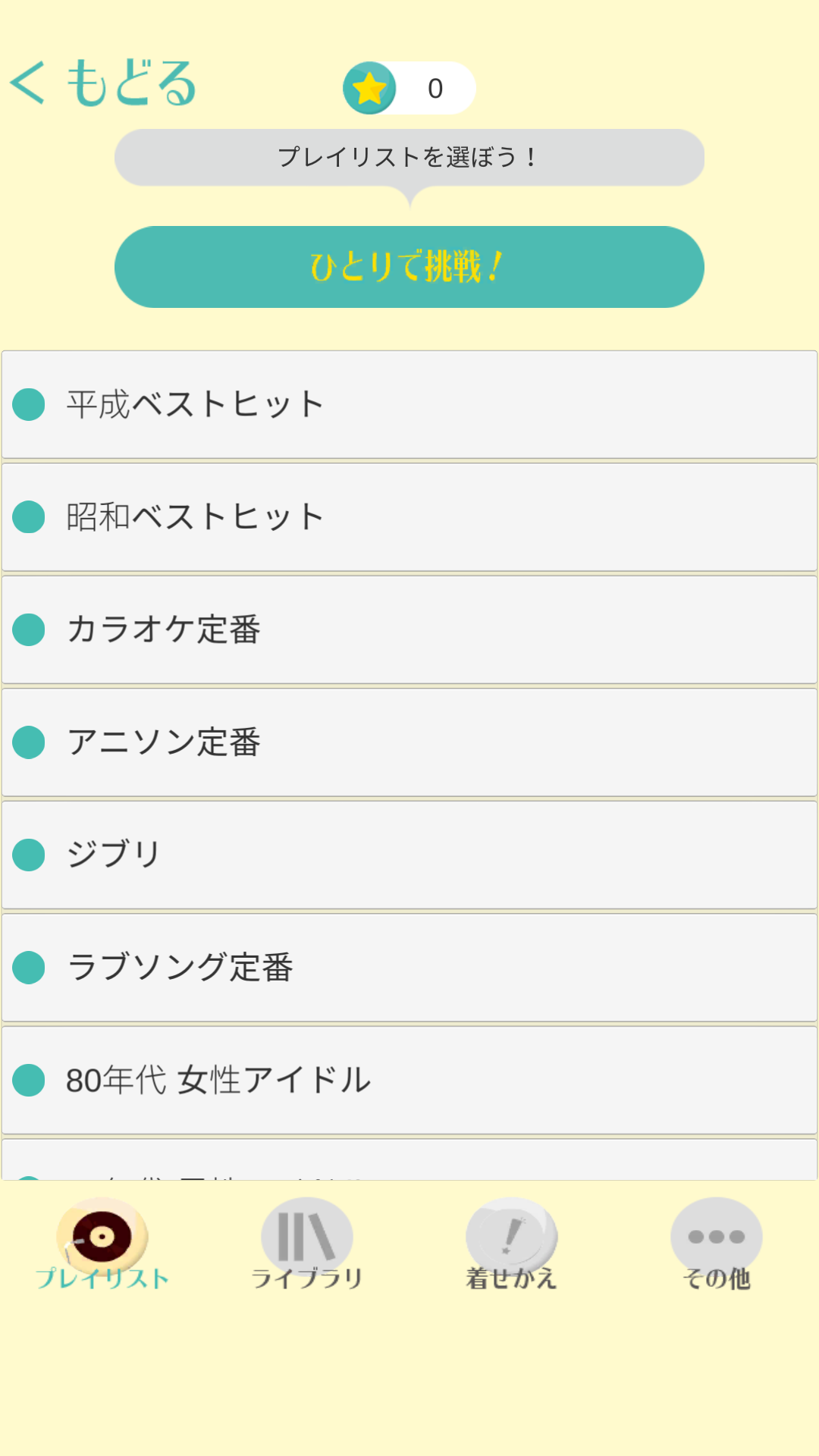The width and height of the screenshot is (819, 1456).
Task: Tap the teal circle beside ジブリ
Action: (27, 854)
